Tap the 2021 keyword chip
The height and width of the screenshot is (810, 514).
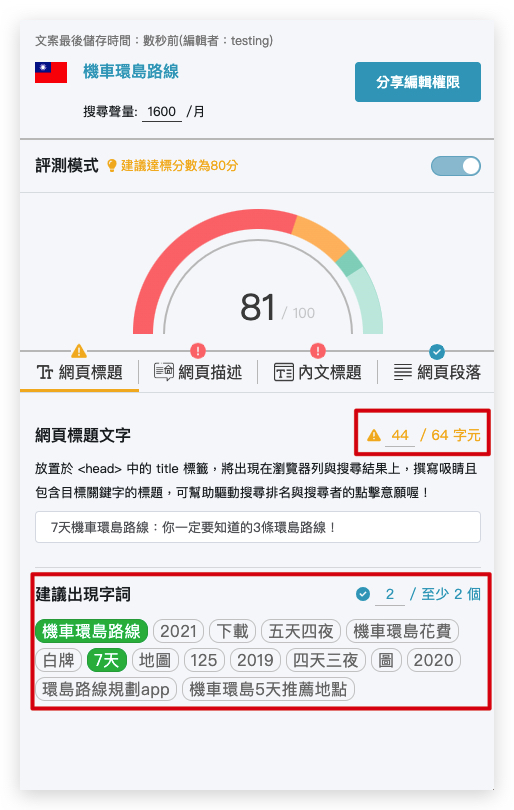tap(178, 631)
